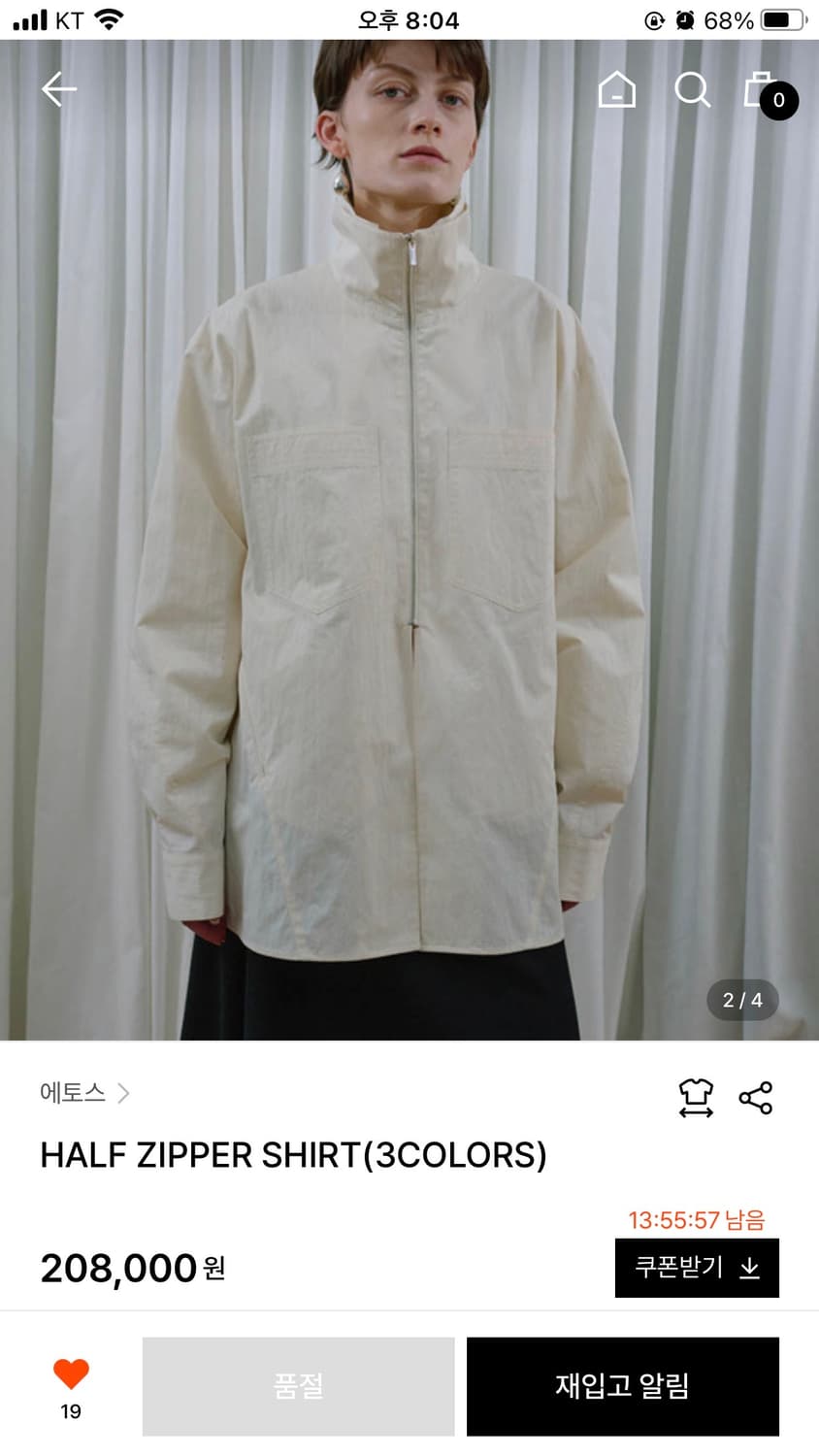This screenshot has height=1456, width=819.
Task: Tap the 쿠폰받기 coupon download button
Action: [x=697, y=1268]
